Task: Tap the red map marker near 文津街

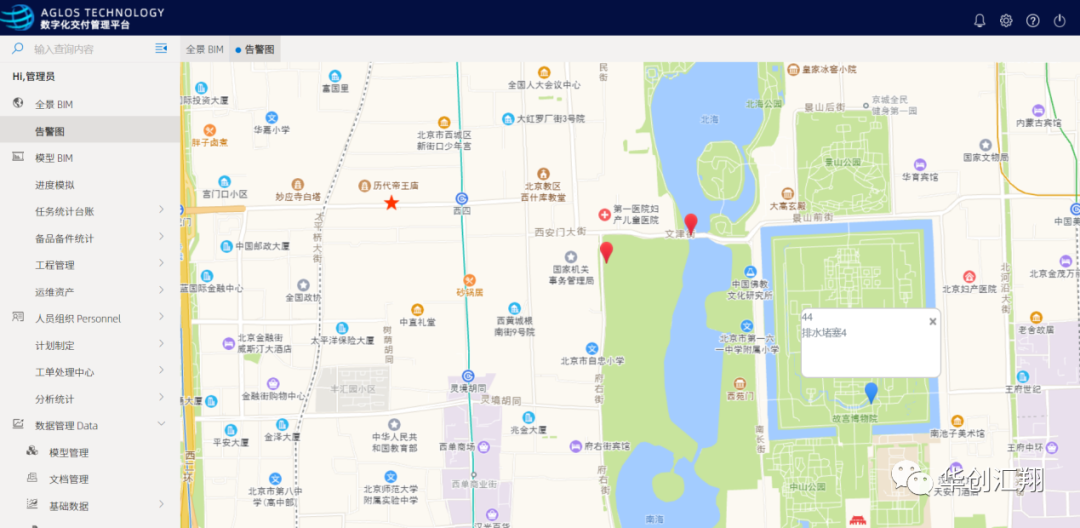Action: click(x=690, y=223)
